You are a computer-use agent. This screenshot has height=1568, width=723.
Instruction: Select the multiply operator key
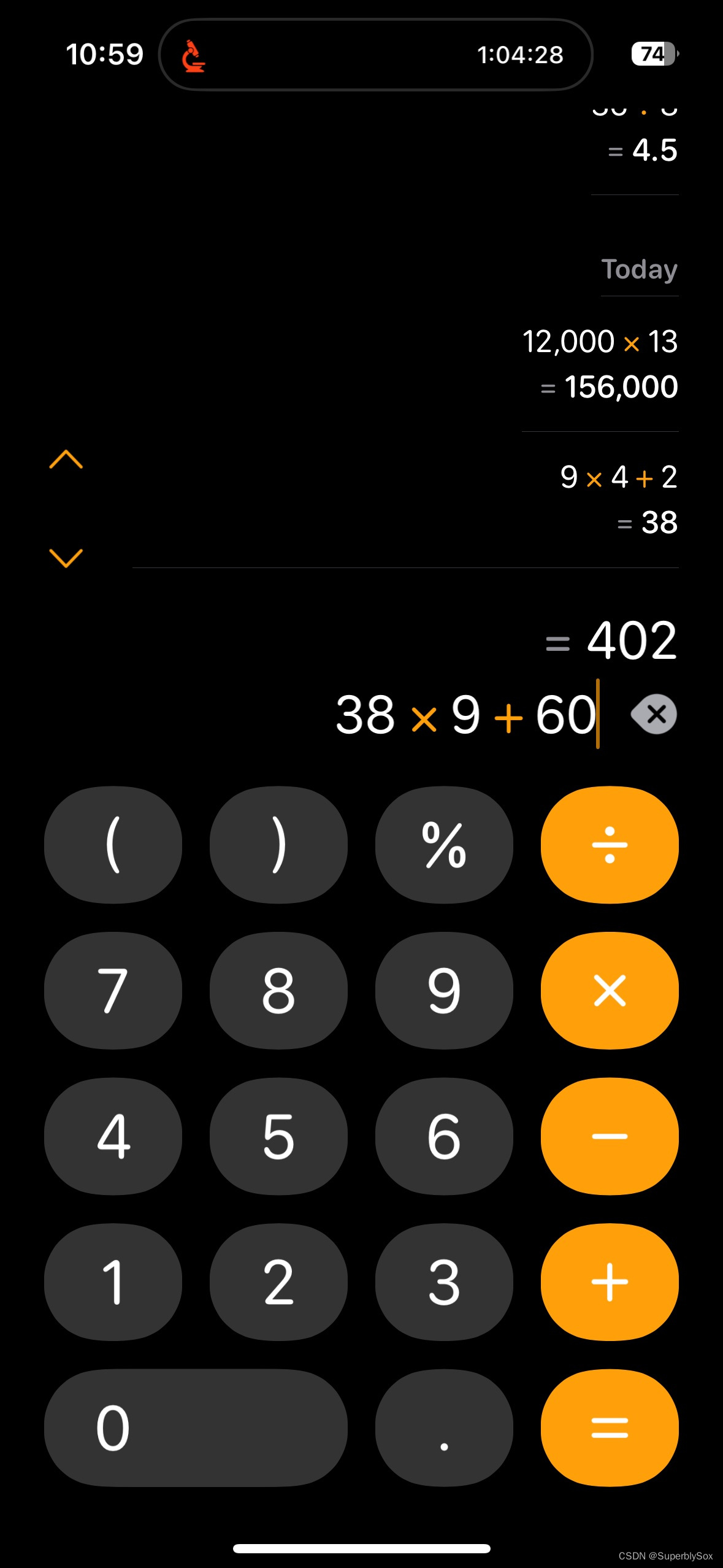click(610, 991)
